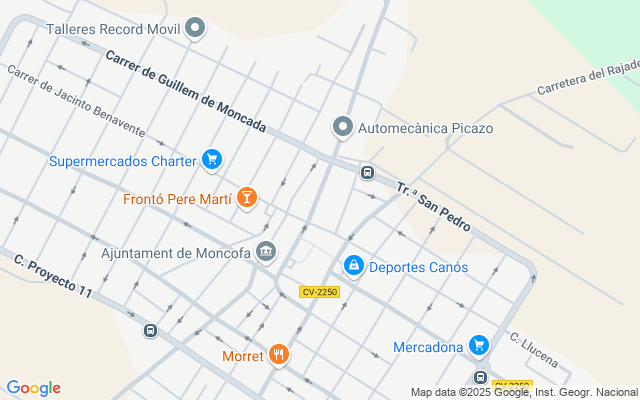The height and width of the screenshot is (400, 640).
Task: Tap the bus stop on Tr. San Pedro
Action: pos(367,172)
